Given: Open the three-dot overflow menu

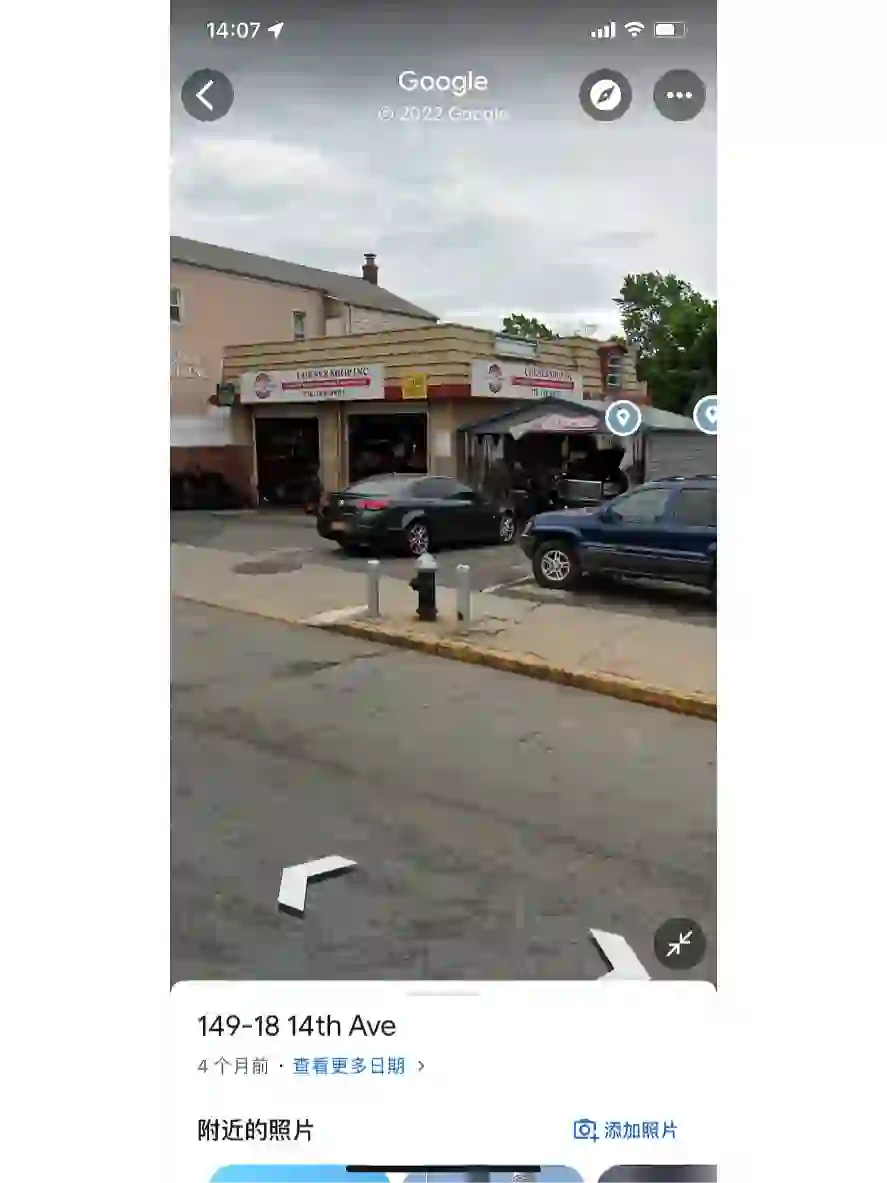Looking at the screenshot, I should coord(679,96).
